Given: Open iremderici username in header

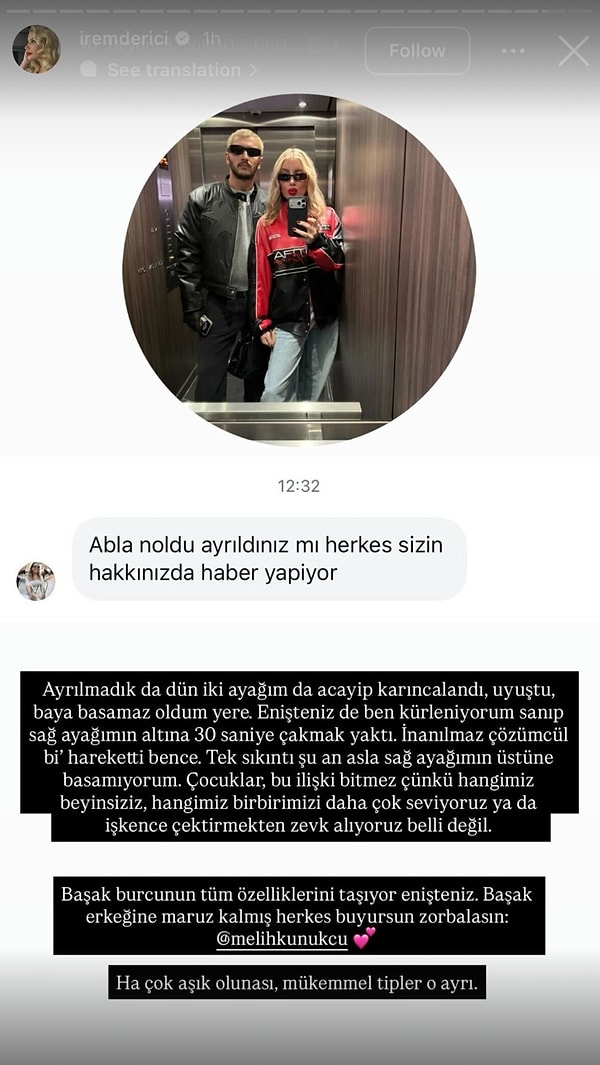Looking at the screenshot, I should click(125, 39).
